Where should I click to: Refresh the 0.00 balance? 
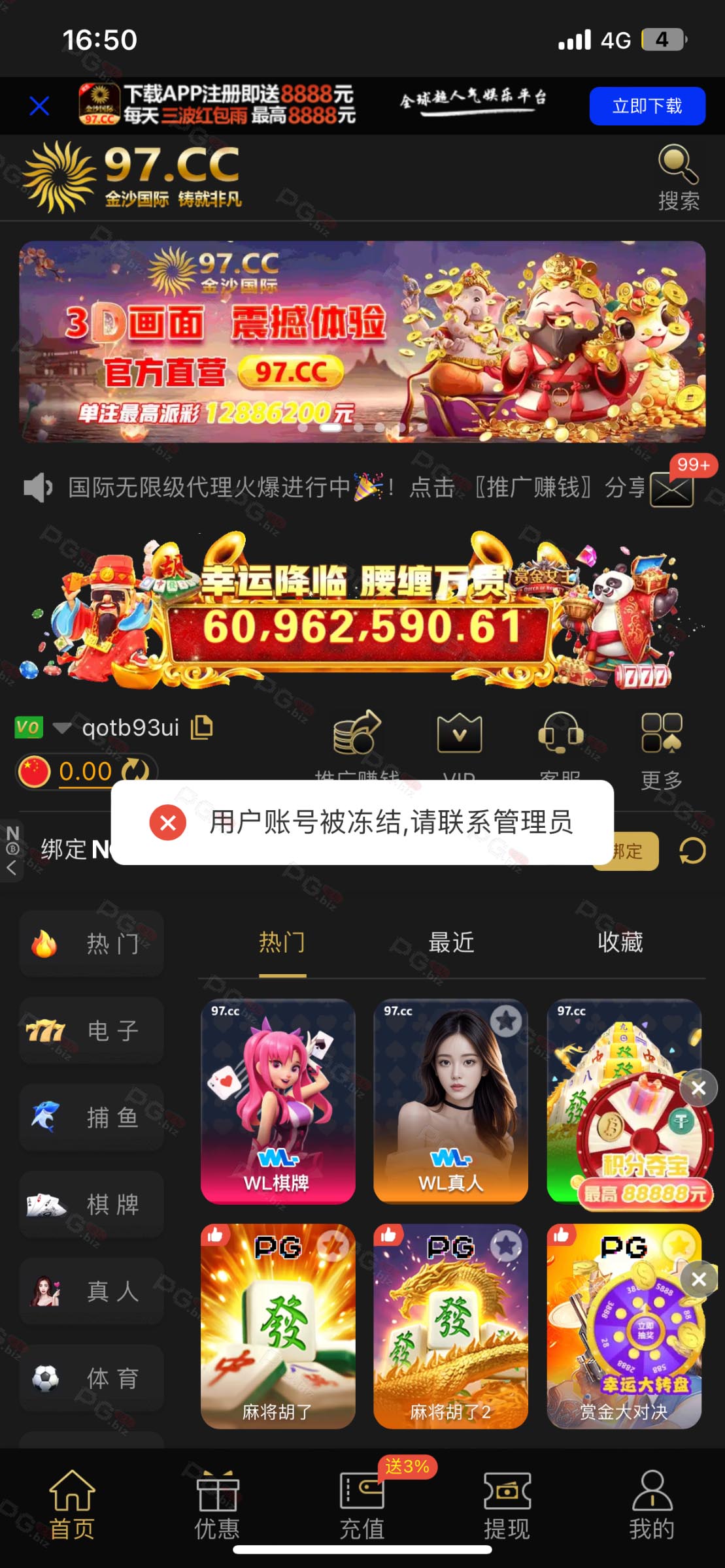[135, 772]
